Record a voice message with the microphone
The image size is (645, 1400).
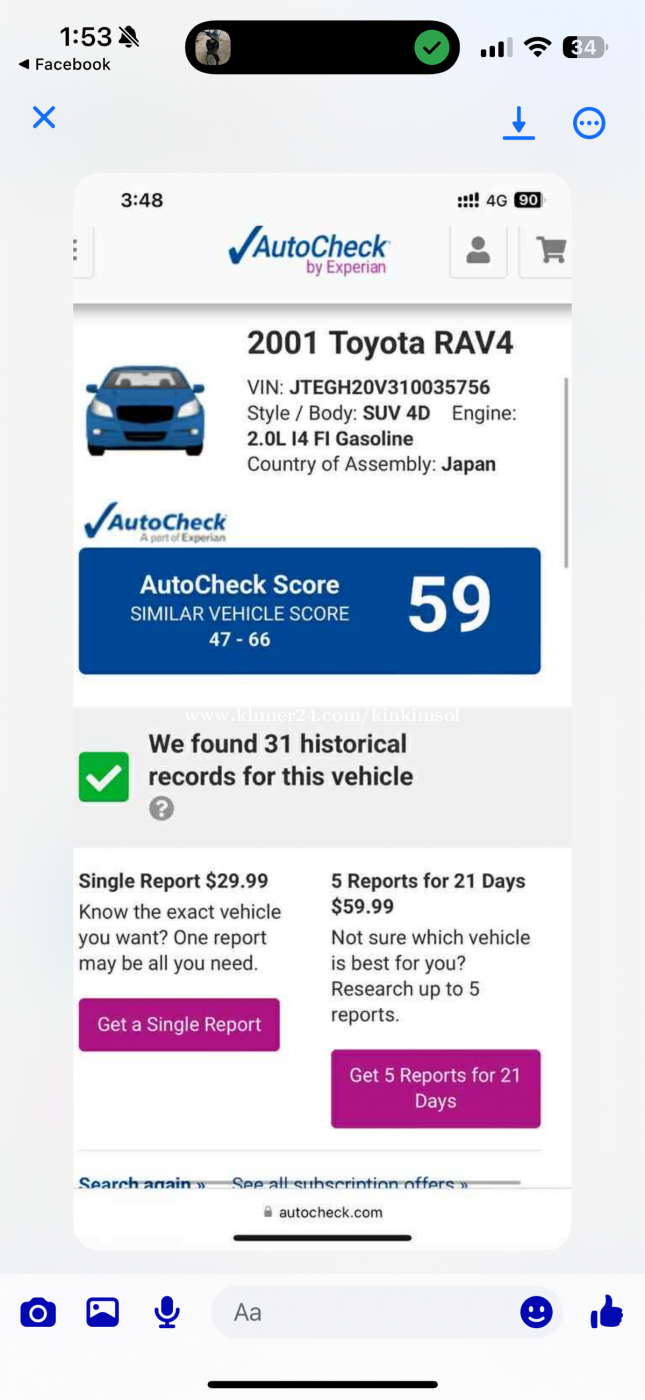click(167, 1312)
